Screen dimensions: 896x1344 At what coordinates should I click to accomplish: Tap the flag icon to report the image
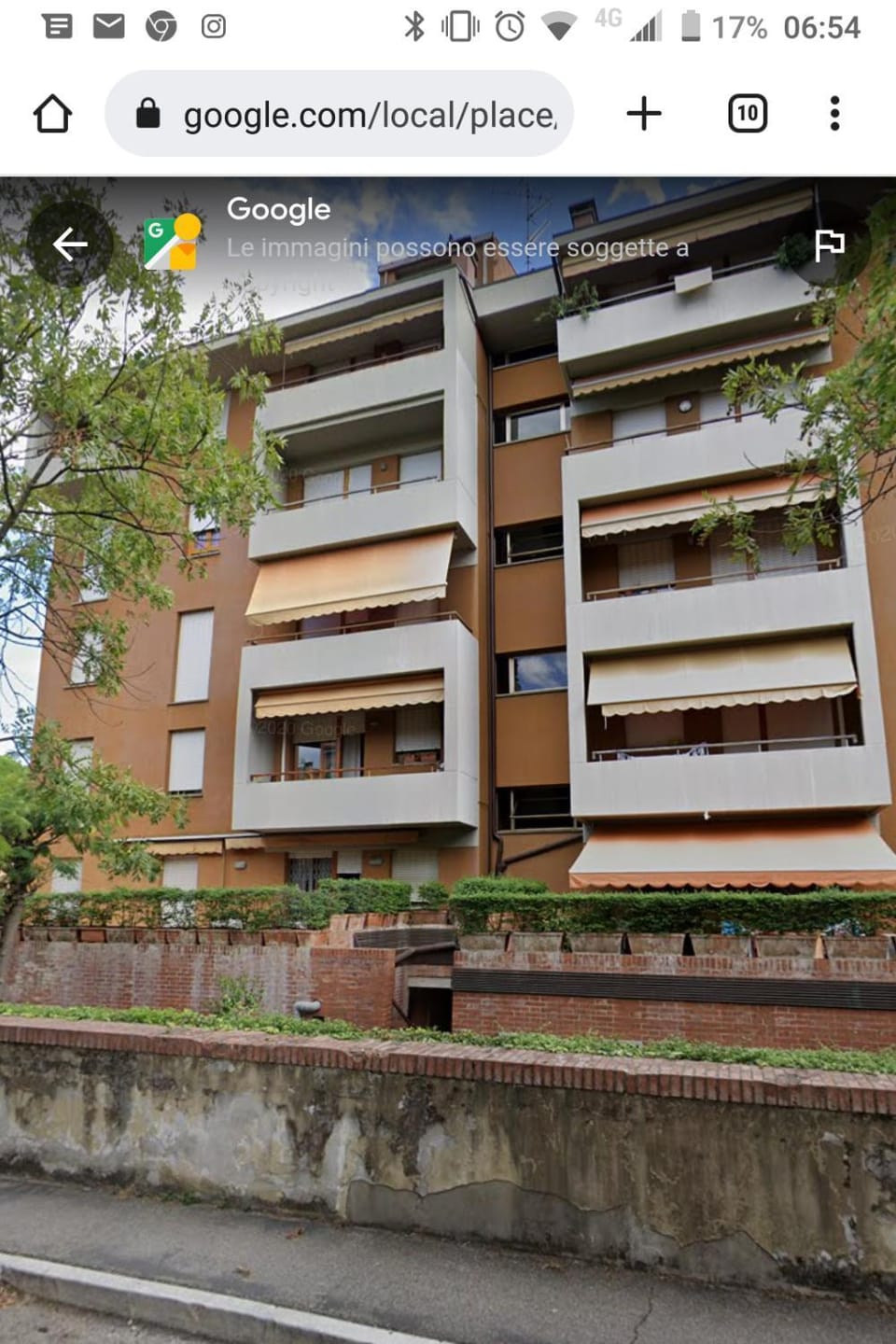click(829, 245)
